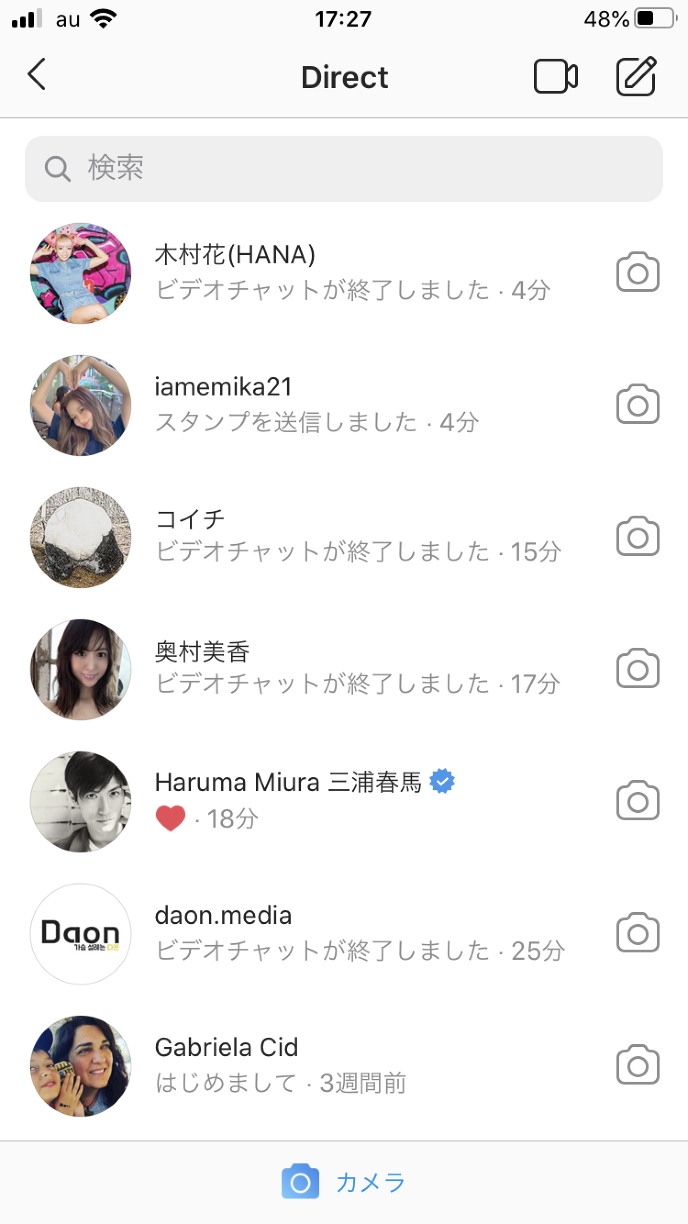Image resolution: width=688 pixels, height=1224 pixels.
Task: Tap the camera icon beside iamemika21
Action: tap(638, 405)
